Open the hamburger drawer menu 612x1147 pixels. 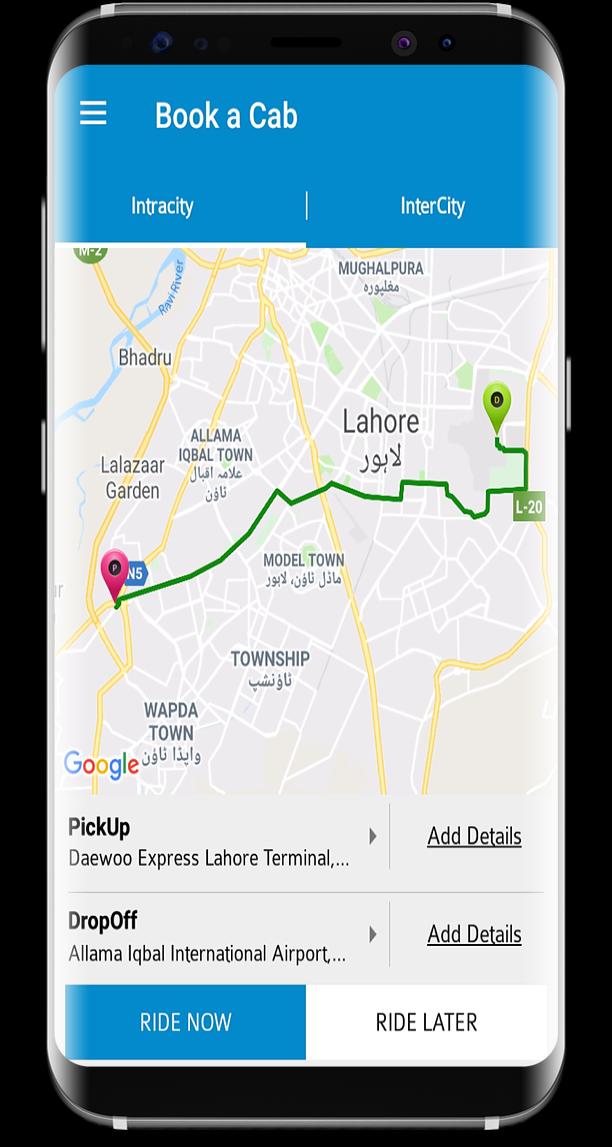pyautogui.click(x=93, y=113)
